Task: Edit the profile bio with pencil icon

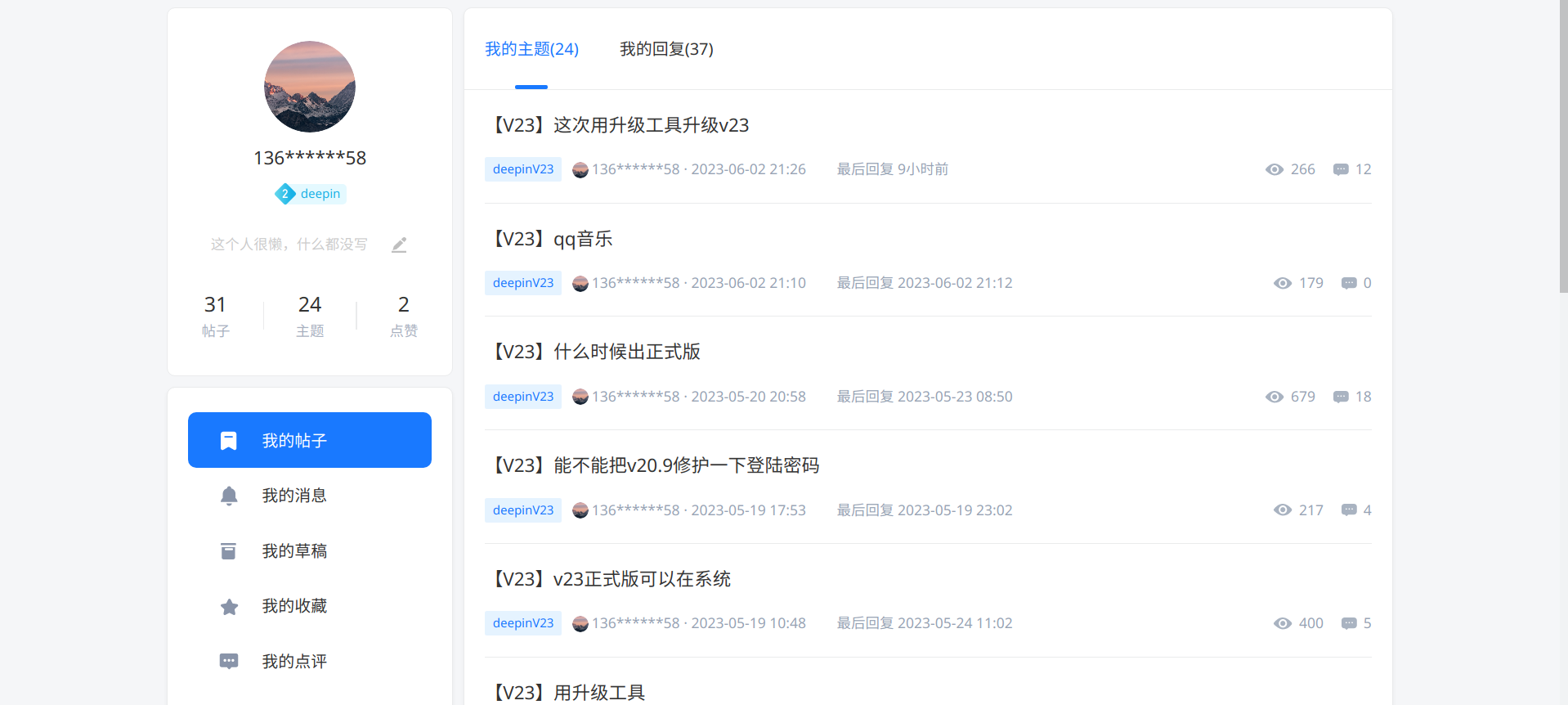Action: pos(399,245)
